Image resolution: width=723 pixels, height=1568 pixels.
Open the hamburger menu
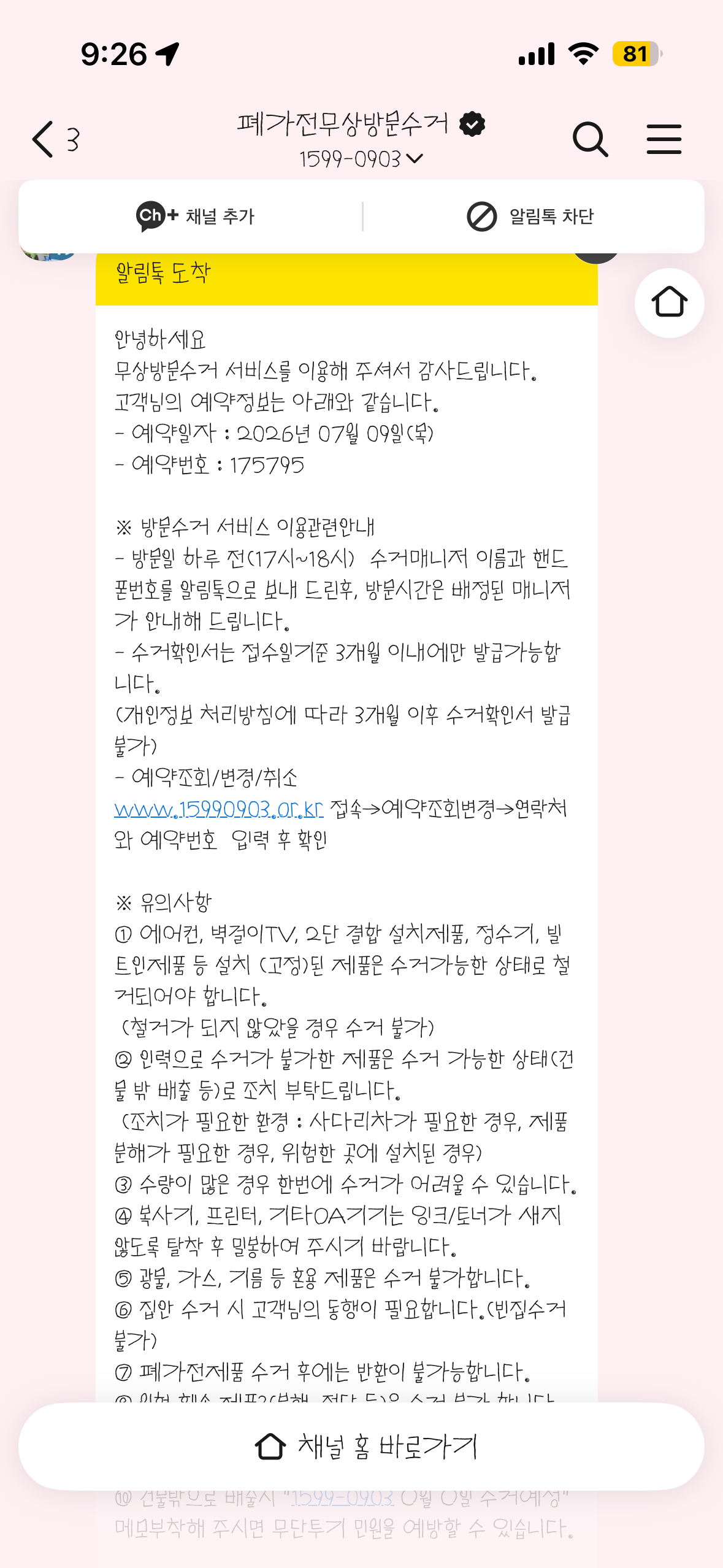pos(664,139)
